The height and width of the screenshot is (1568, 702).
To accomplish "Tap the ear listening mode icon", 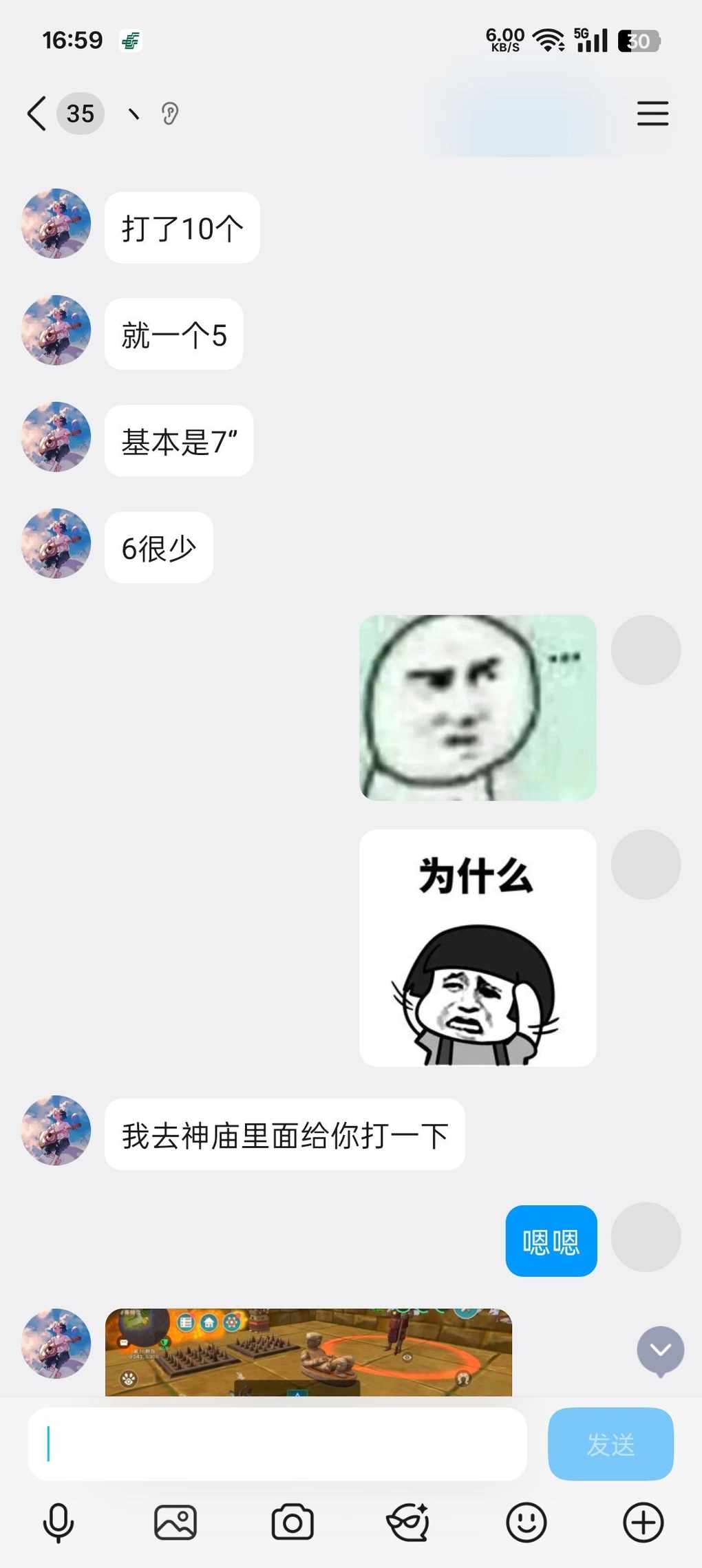I will click(x=169, y=114).
